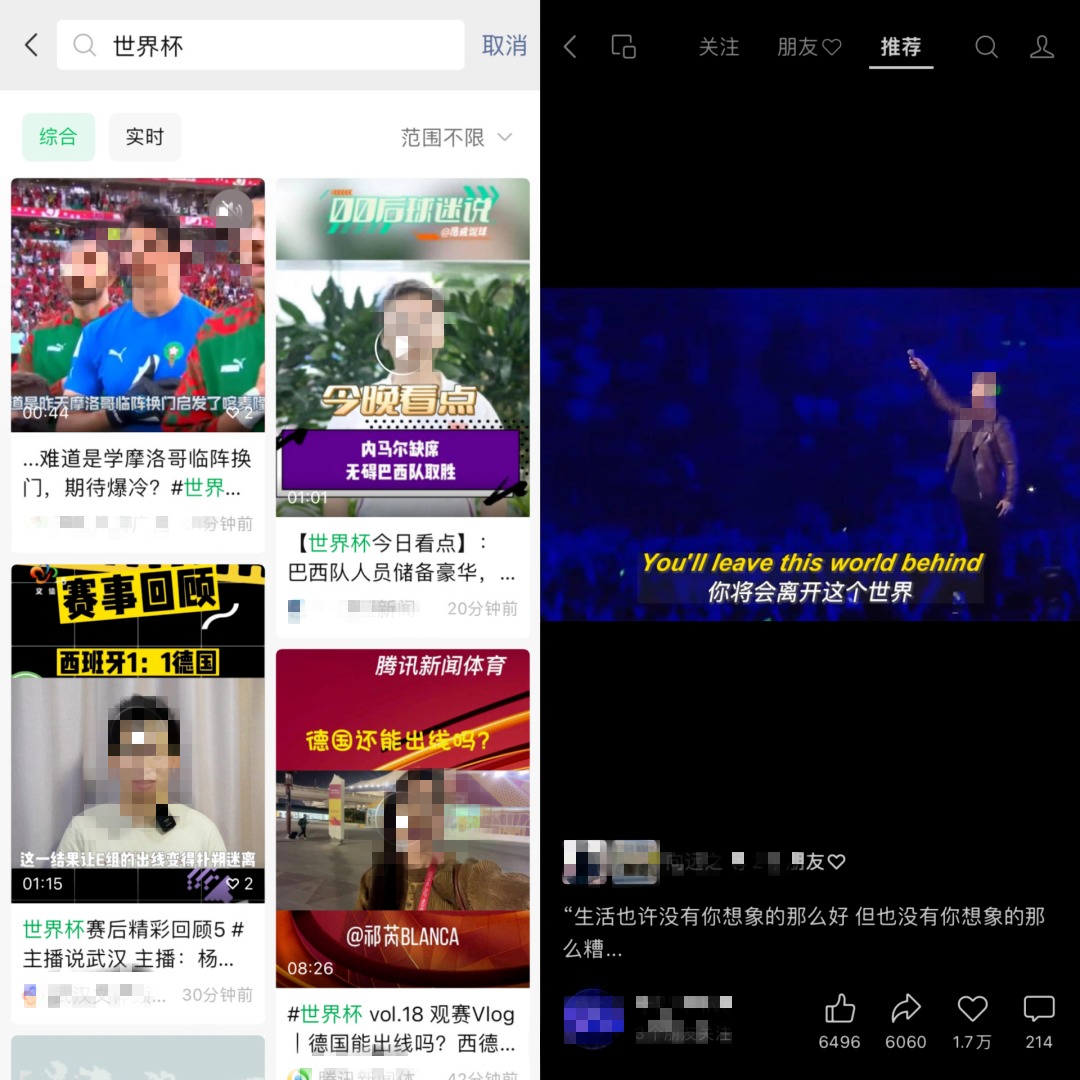1080x1080 pixels.
Task: Tap the floating window icon beside 关注
Action: (x=623, y=47)
